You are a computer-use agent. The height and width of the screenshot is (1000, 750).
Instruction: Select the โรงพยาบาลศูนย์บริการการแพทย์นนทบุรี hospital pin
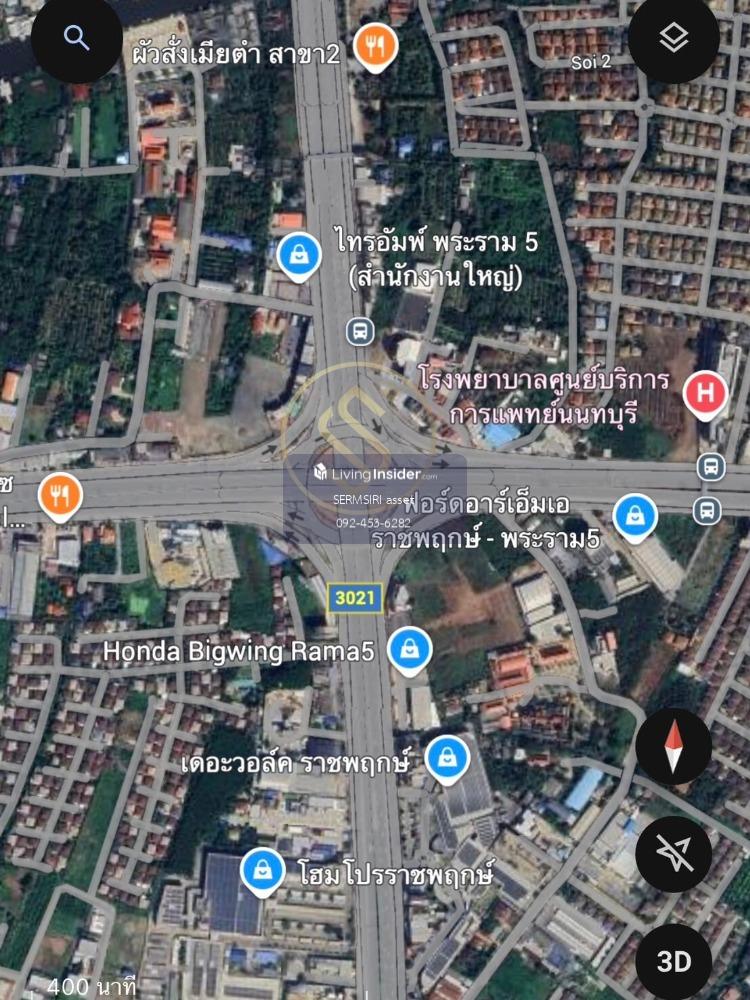tap(705, 393)
